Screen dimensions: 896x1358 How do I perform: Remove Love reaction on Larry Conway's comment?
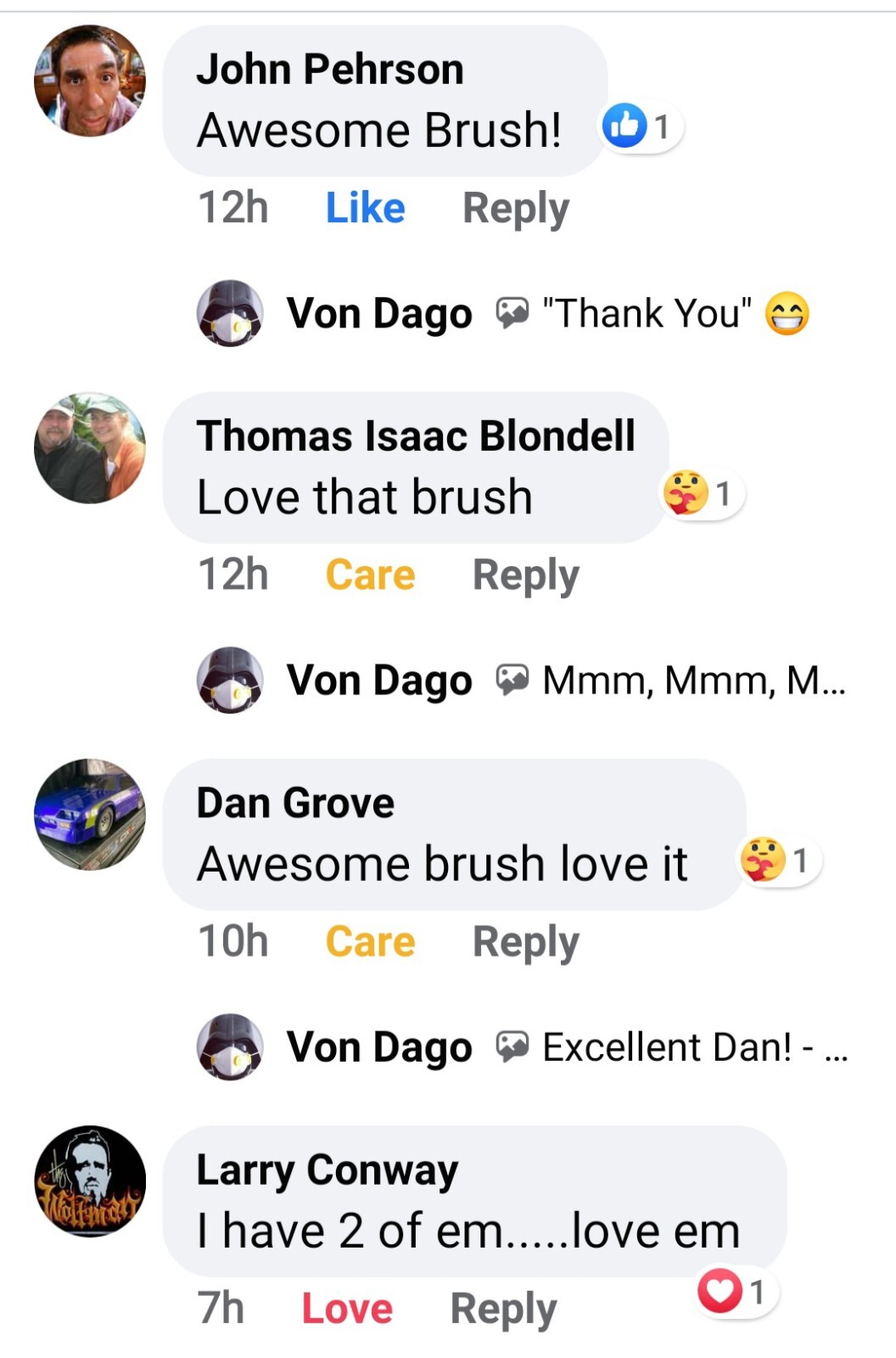click(347, 1308)
